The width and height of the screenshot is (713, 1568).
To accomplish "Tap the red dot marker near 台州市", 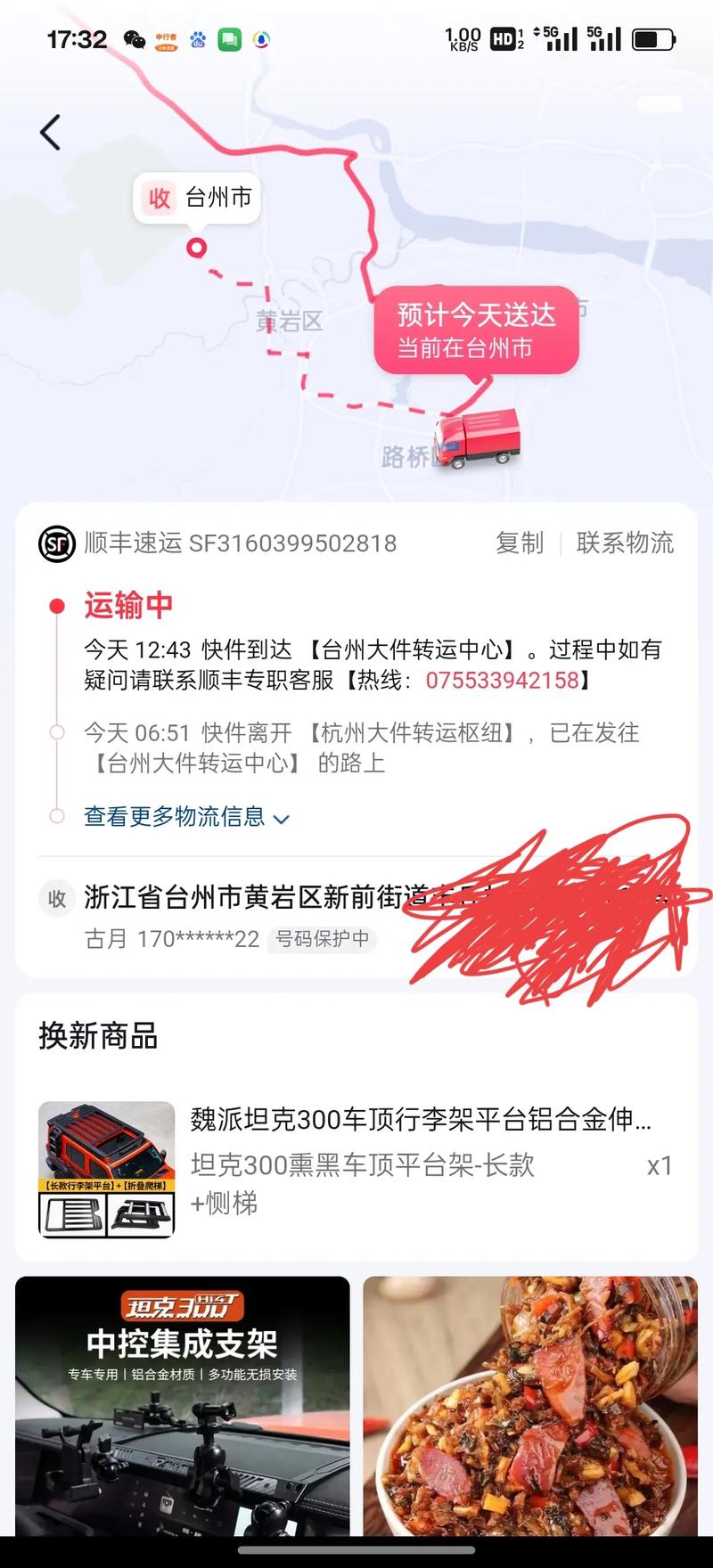I will [198, 247].
